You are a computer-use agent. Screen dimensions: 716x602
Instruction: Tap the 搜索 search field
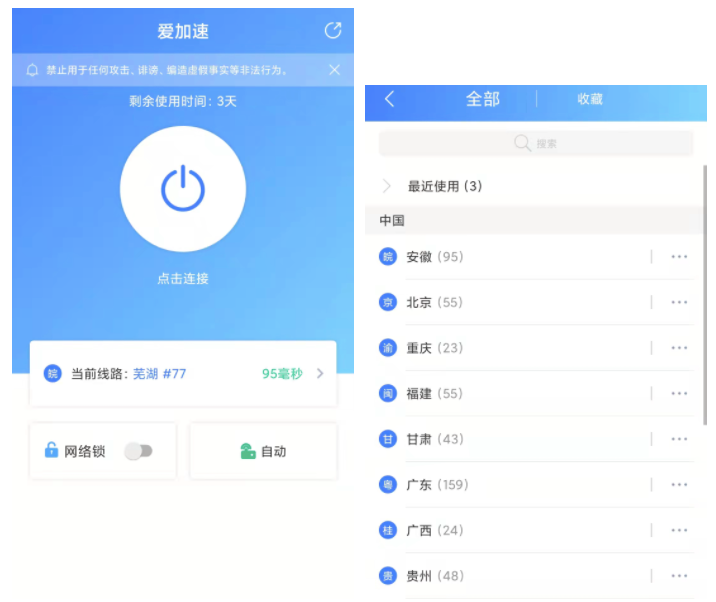tap(536, 144)
